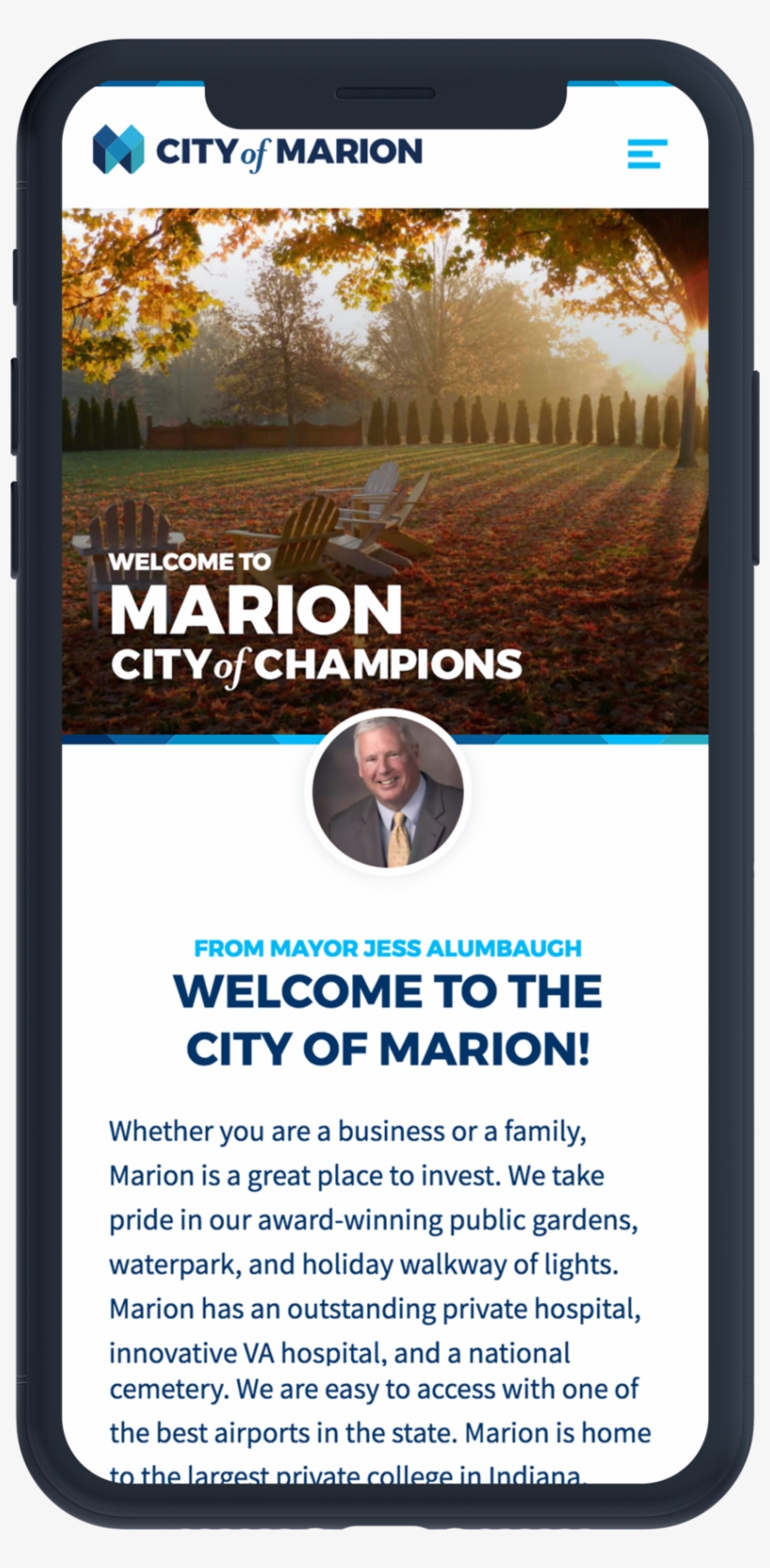Click 'FROM MAYOR JESS ALUMBAUGH' label
The height and width of the screenshot is (1568, 770).
(387, 949)
